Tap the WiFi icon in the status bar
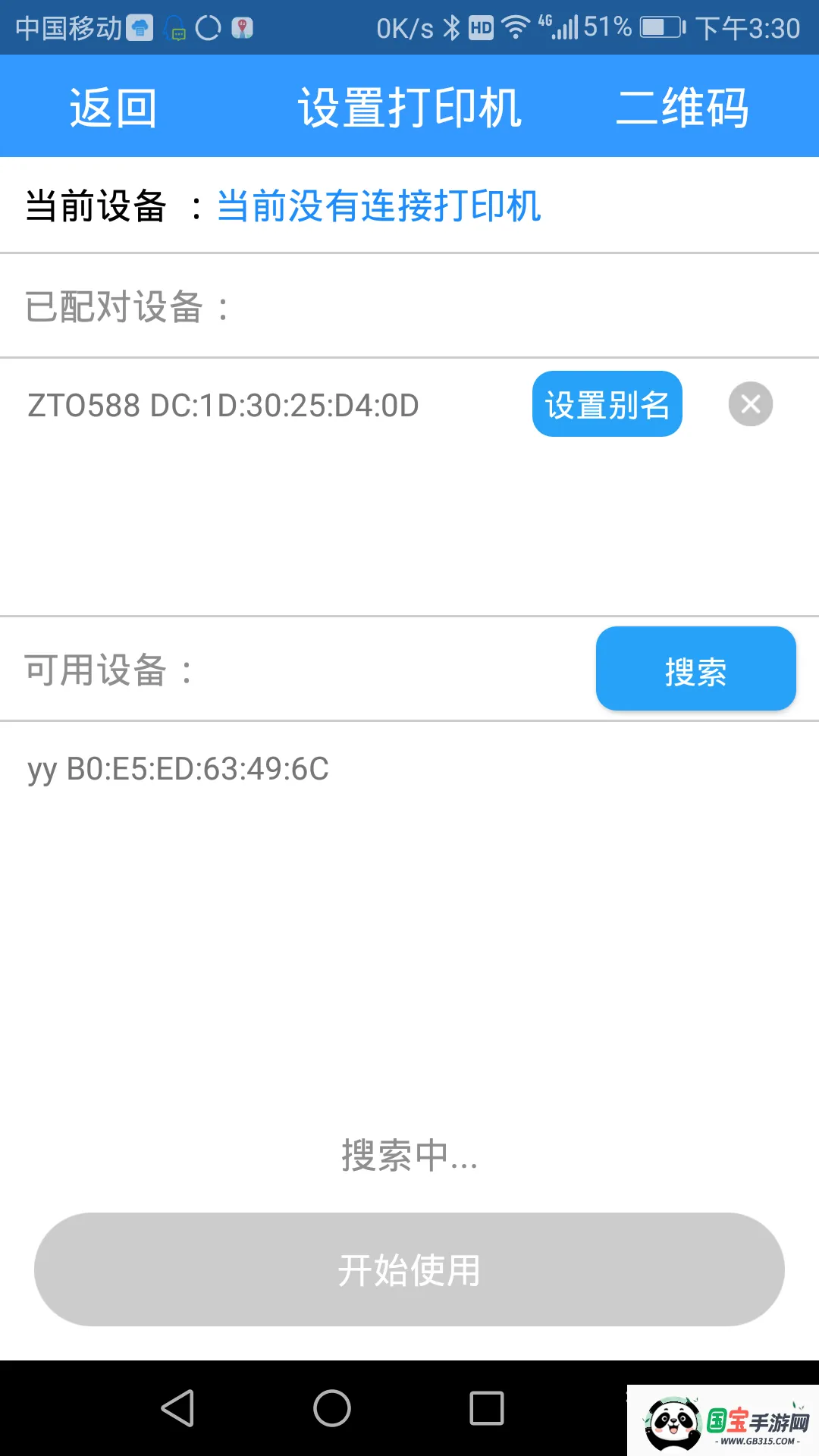This screenshot has width=819, height=1456. pyautogui.click(x=516, y=27)
